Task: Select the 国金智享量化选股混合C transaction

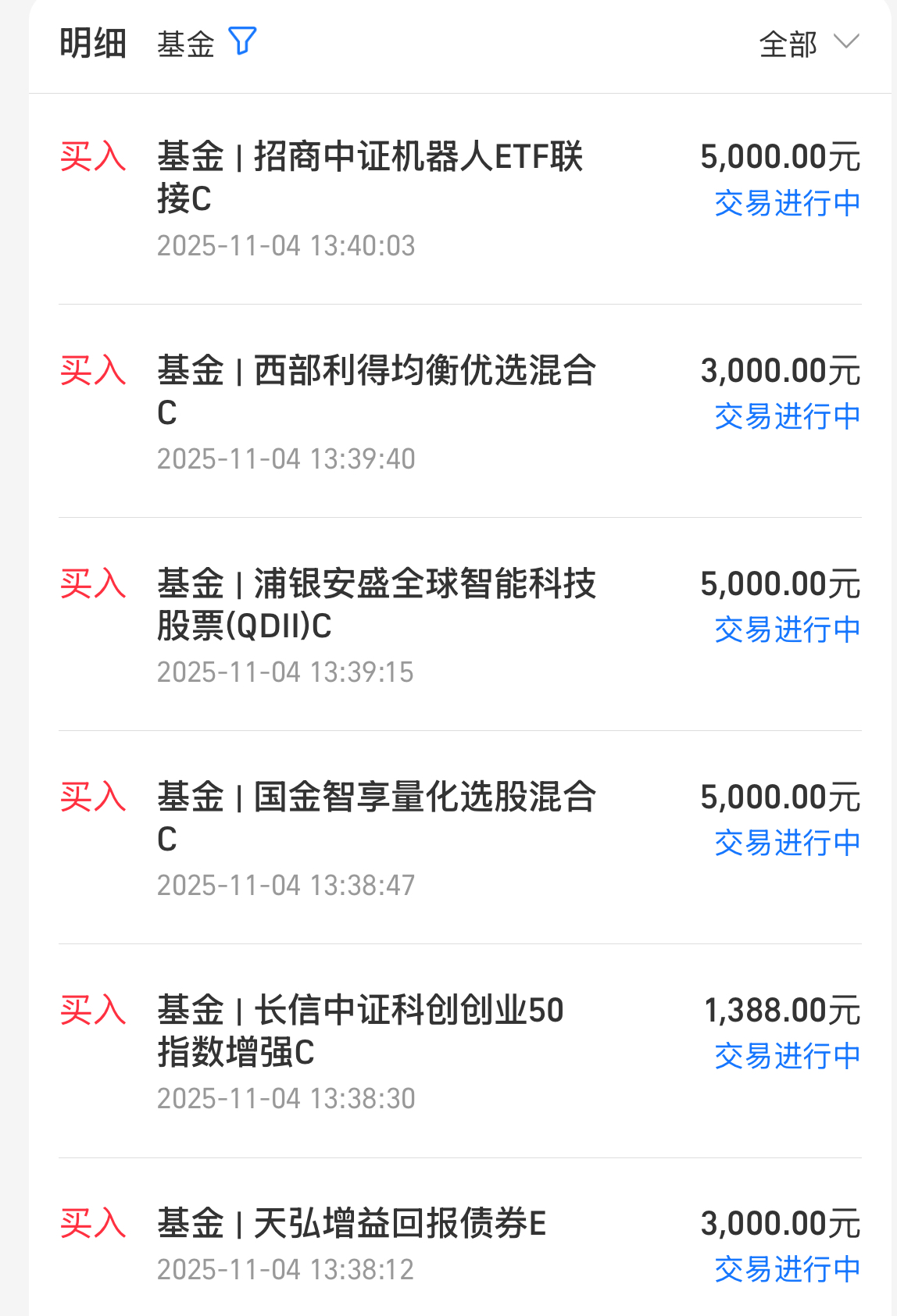Action: coord(460,838)
